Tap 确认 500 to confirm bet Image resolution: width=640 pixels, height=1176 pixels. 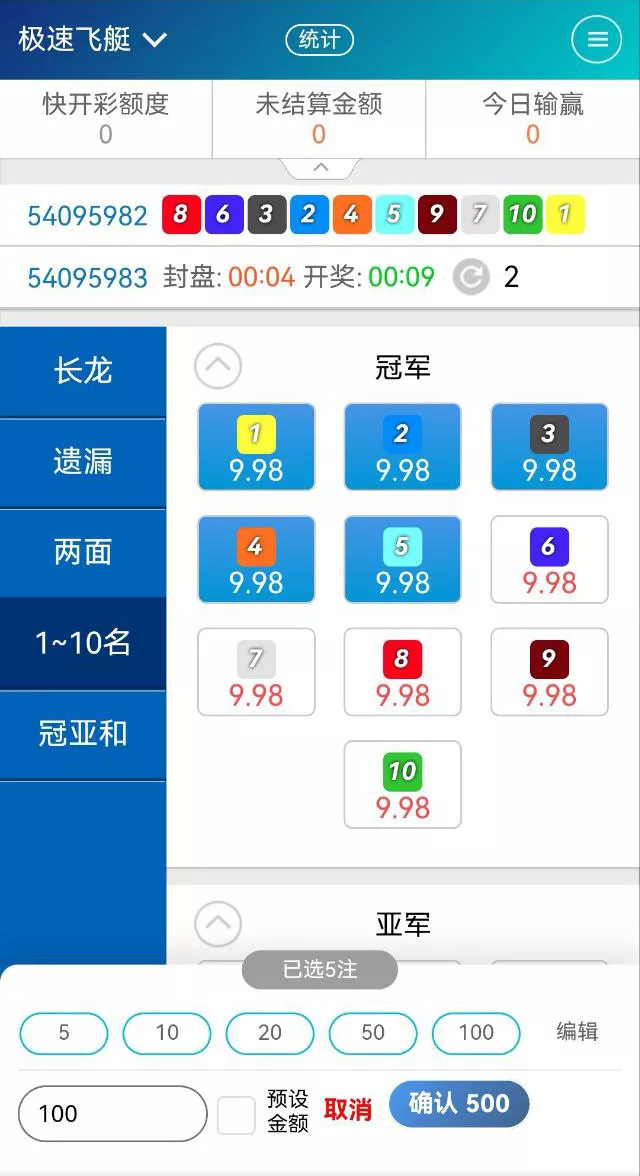tap(459, 1104)
